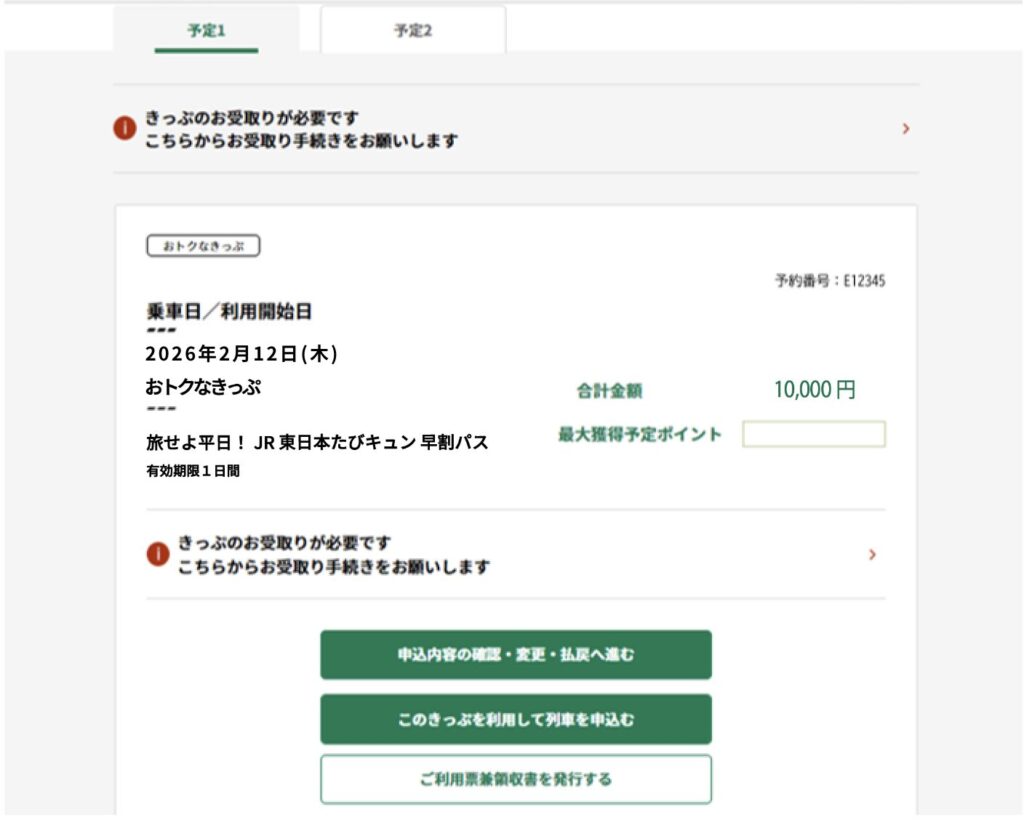
Task: Switch to the 予定2 tab
Action: click(412, 30)
